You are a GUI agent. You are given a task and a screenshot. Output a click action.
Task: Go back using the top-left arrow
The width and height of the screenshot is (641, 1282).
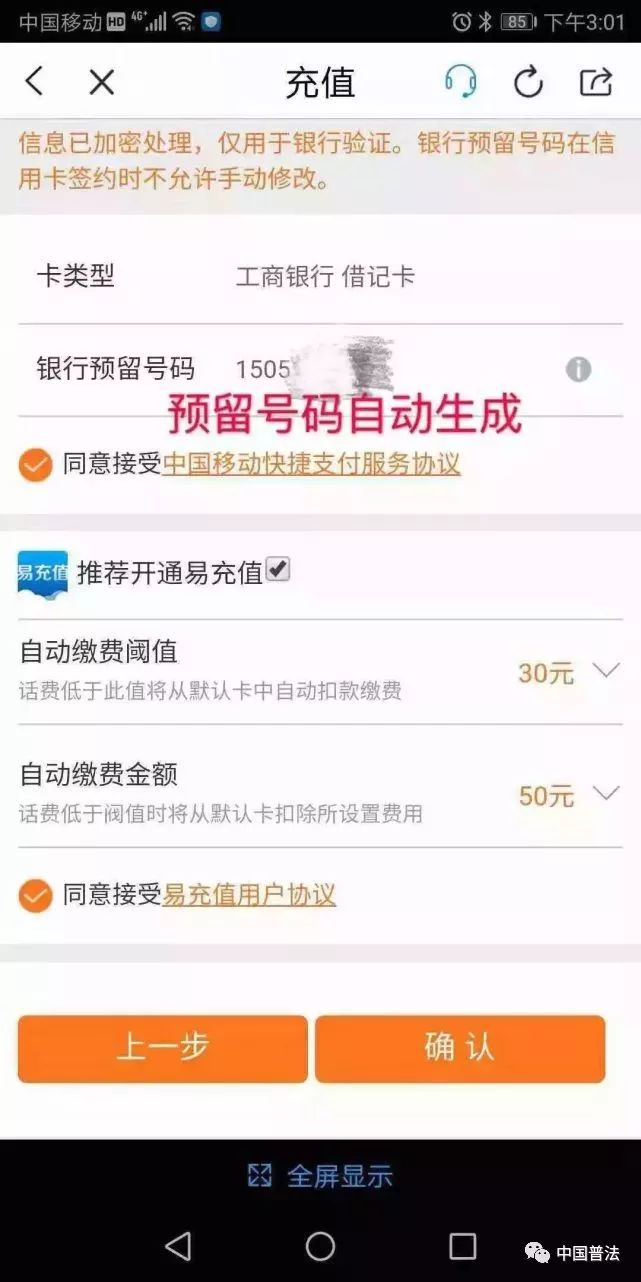tap(34, 81)
